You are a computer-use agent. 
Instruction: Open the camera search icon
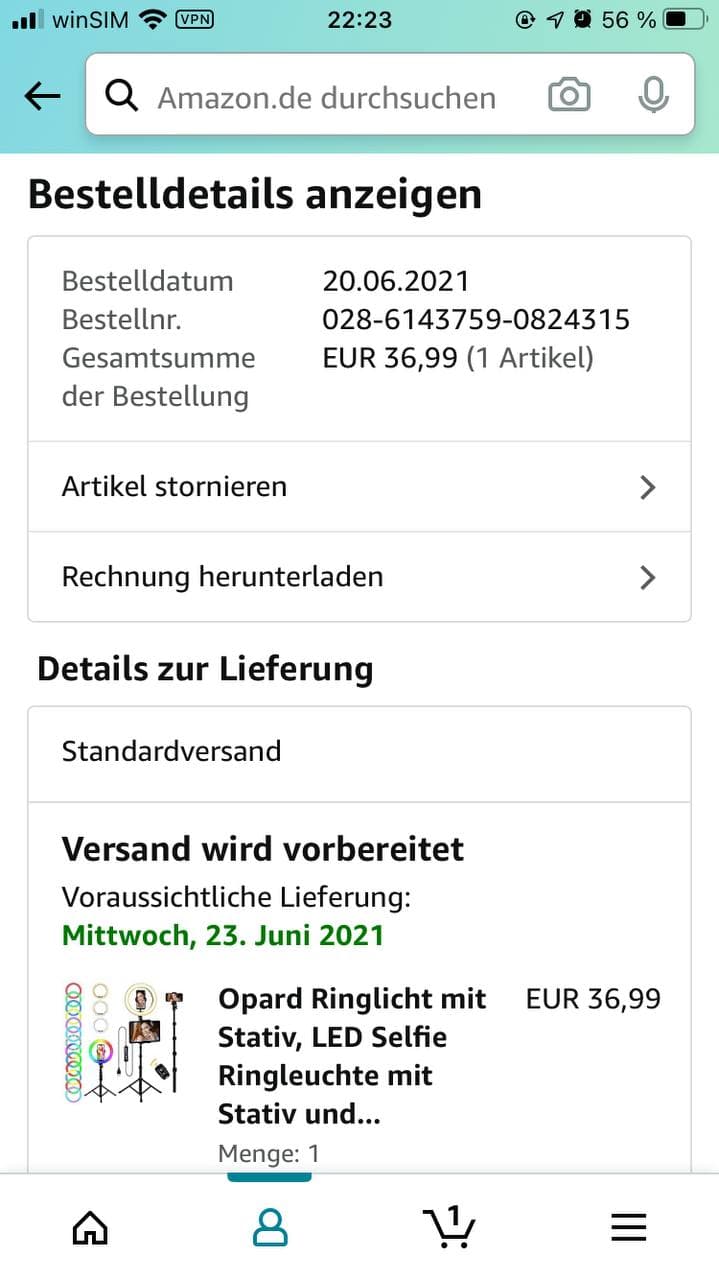pyautogui.click(x=569, y=96)
